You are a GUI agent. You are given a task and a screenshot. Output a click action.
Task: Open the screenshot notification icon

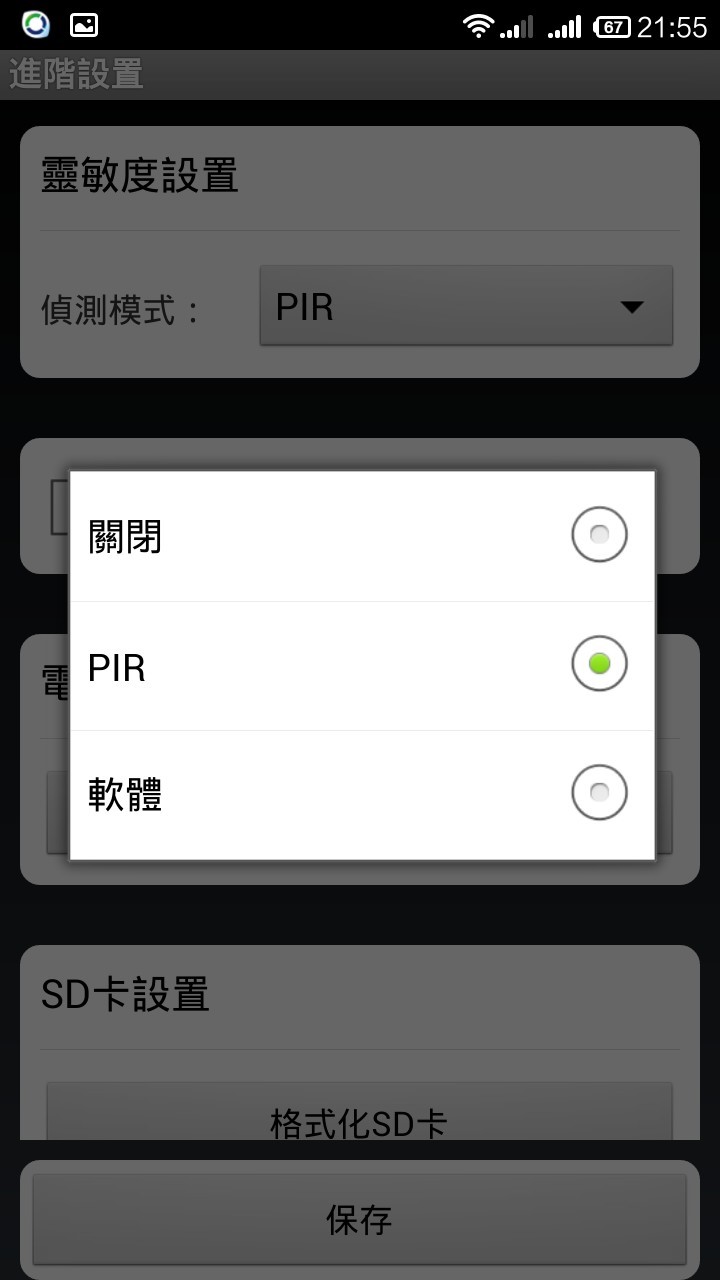point(84,25)
